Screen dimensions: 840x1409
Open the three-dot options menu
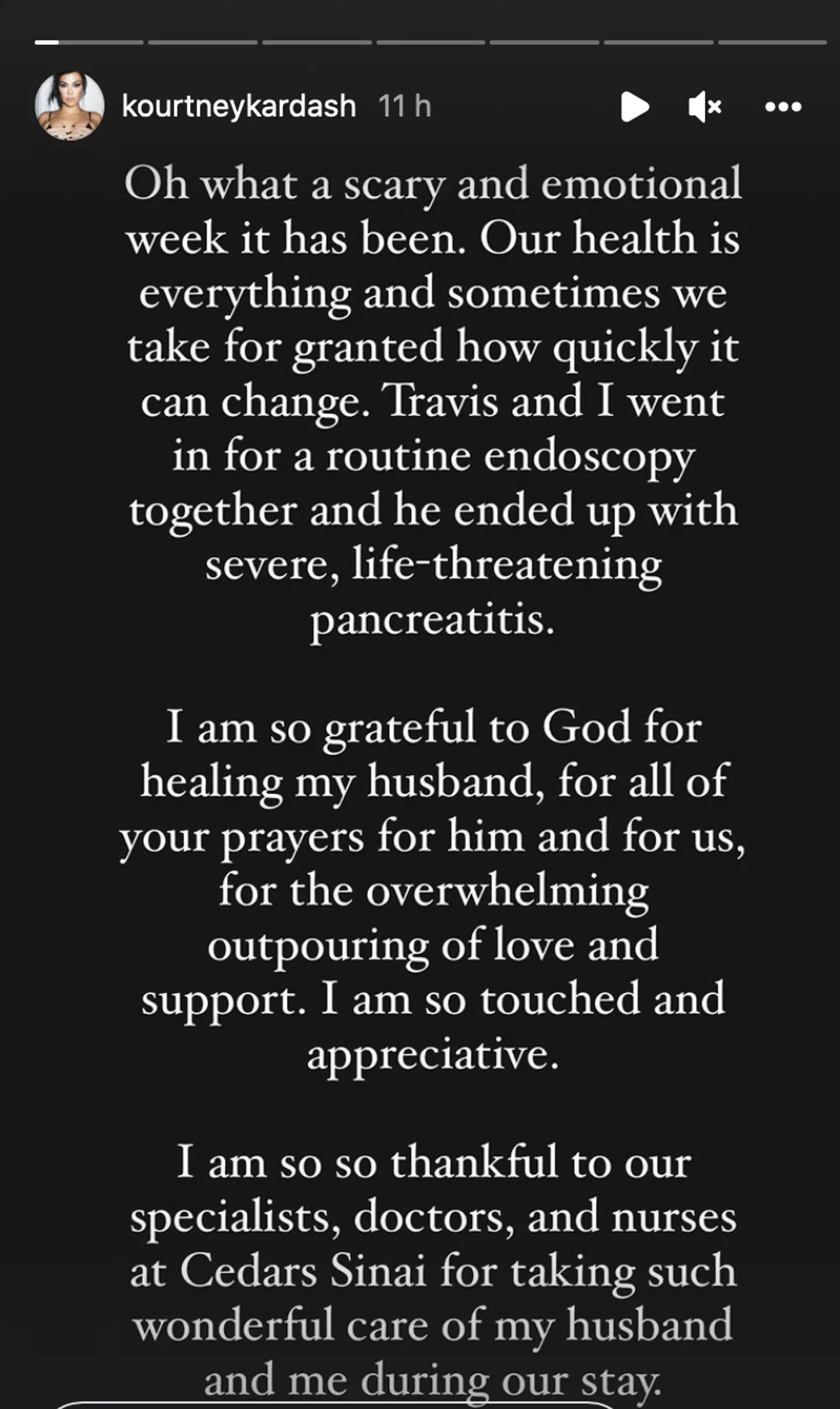pos(783,107)
